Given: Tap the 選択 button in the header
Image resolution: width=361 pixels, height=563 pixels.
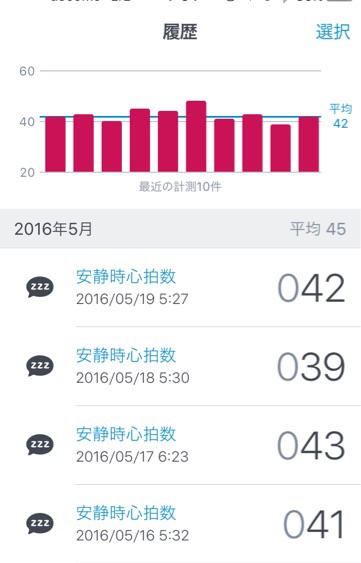Looking at the screenshot, I should [x=333, y=32].
